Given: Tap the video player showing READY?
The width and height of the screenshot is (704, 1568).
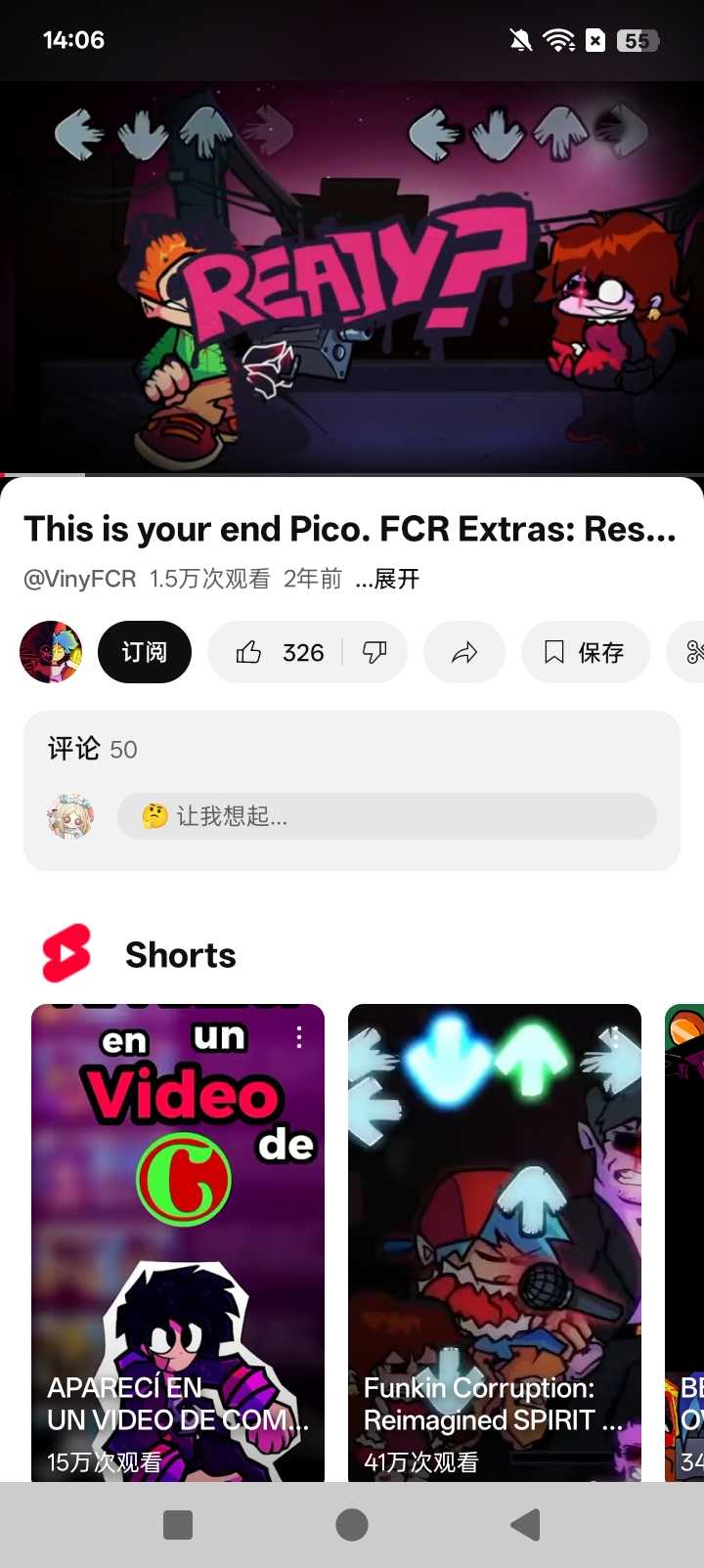Looking at the screenshot, I should (x=352, y=277).
